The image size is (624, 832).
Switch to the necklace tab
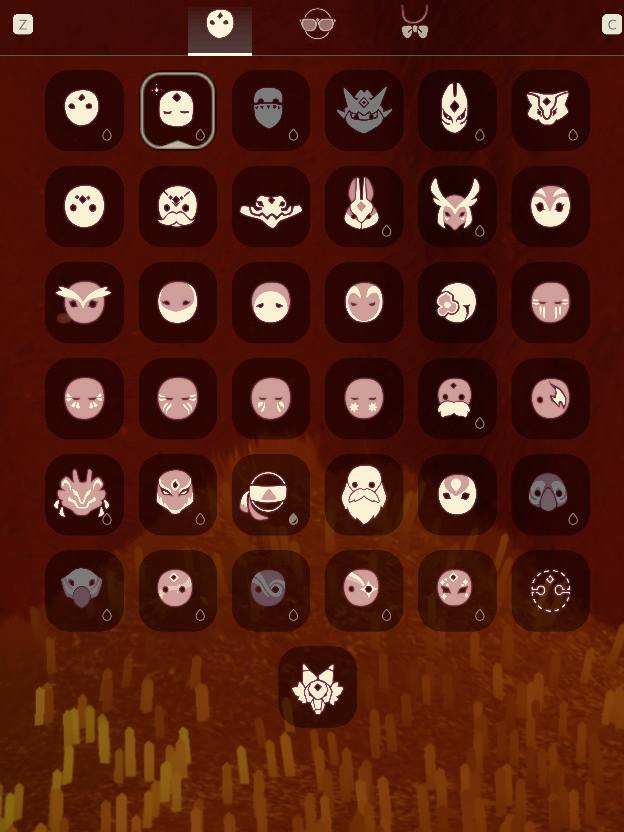pyautogui.click(x=414, y=24)
